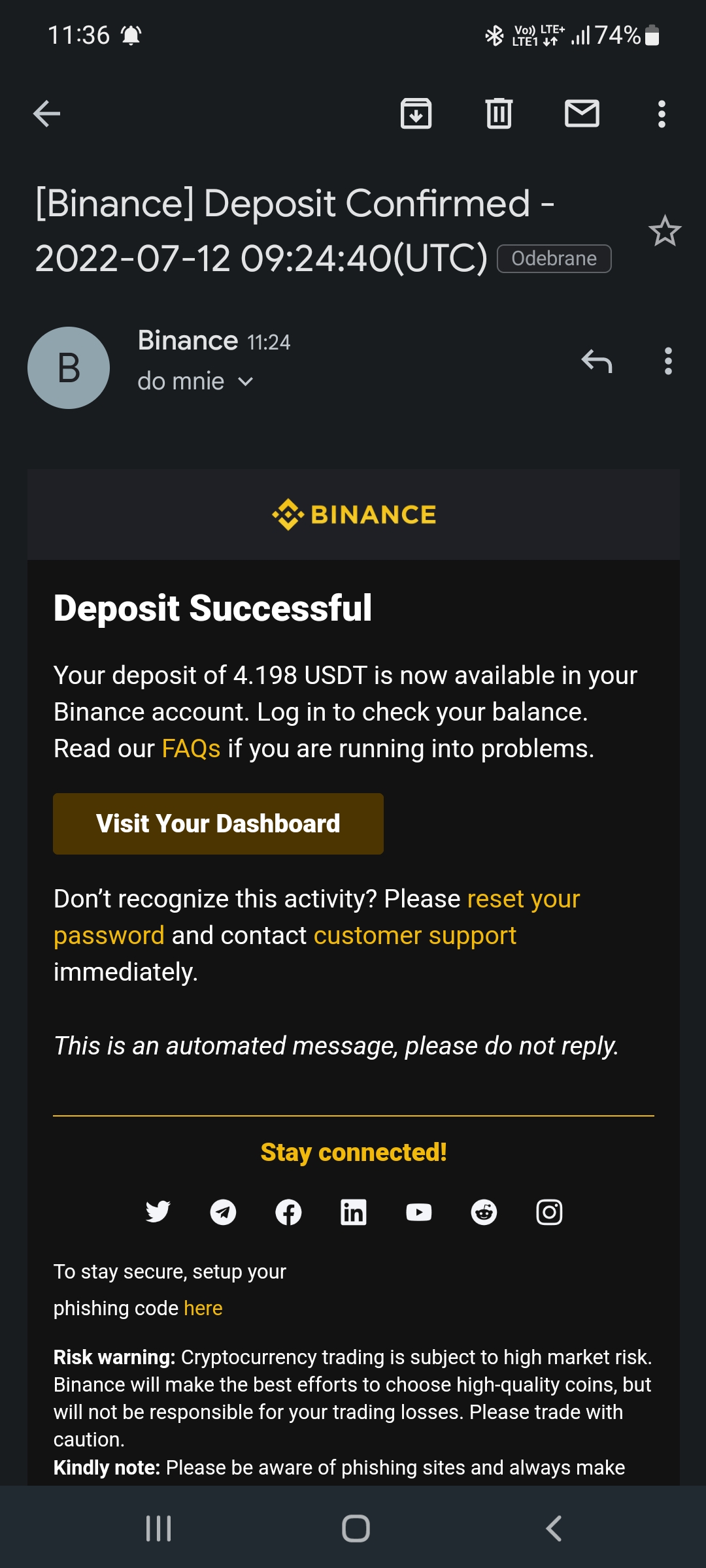
Task: Reply to the Binance message
Action: point(596,361)
